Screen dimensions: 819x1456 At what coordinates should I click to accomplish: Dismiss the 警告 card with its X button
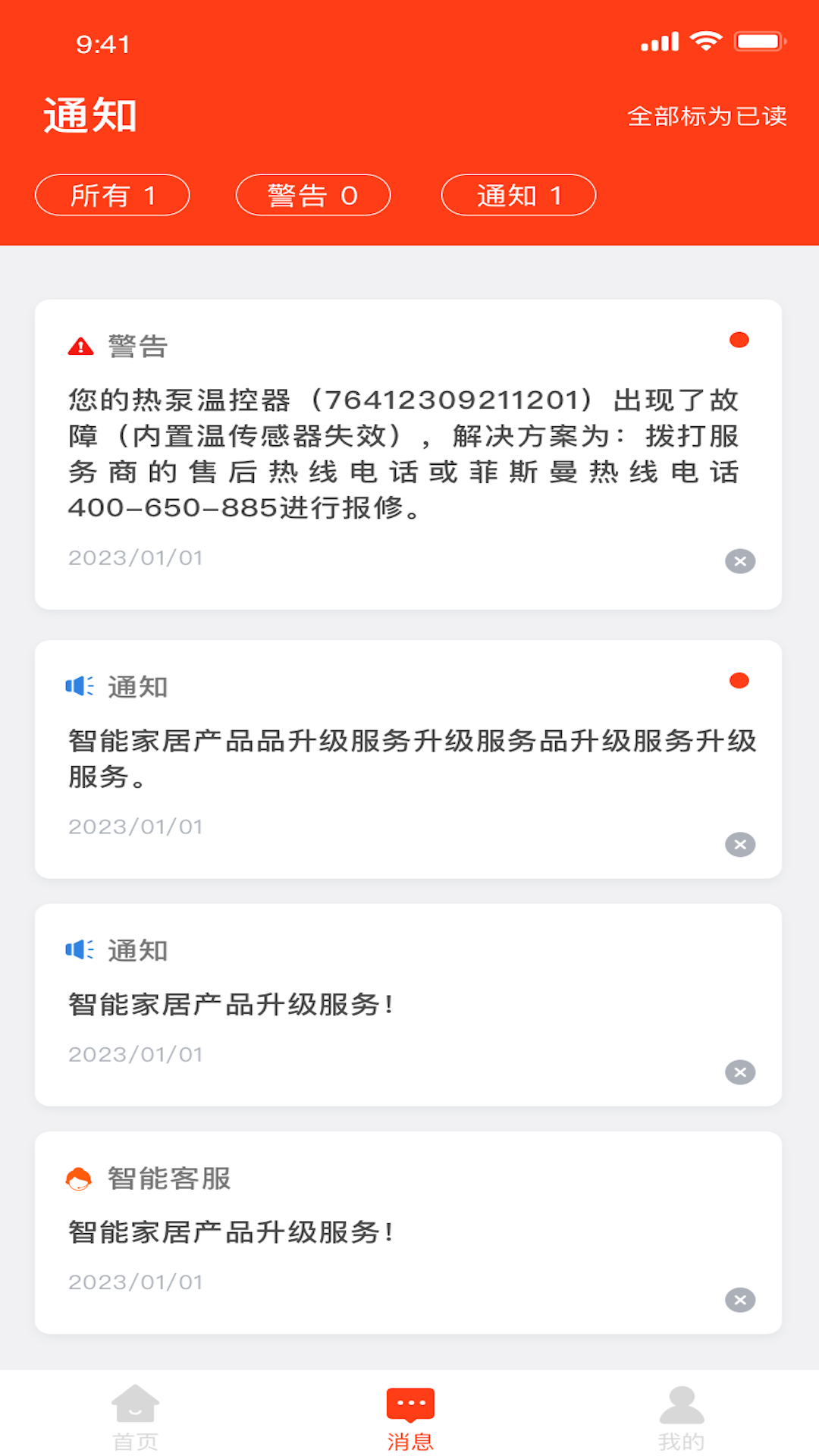[739, 561]
